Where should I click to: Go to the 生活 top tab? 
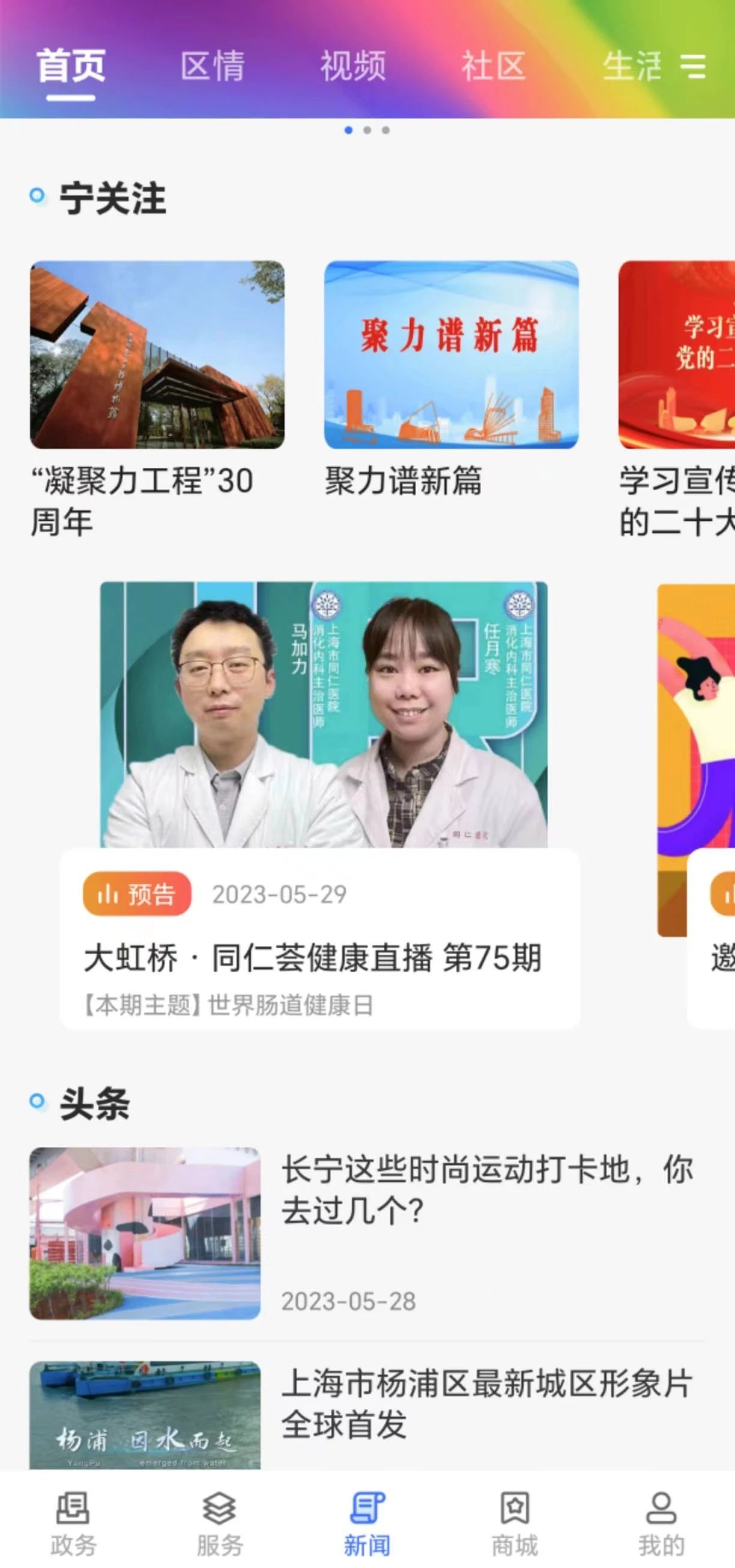(x=632, y=65)
